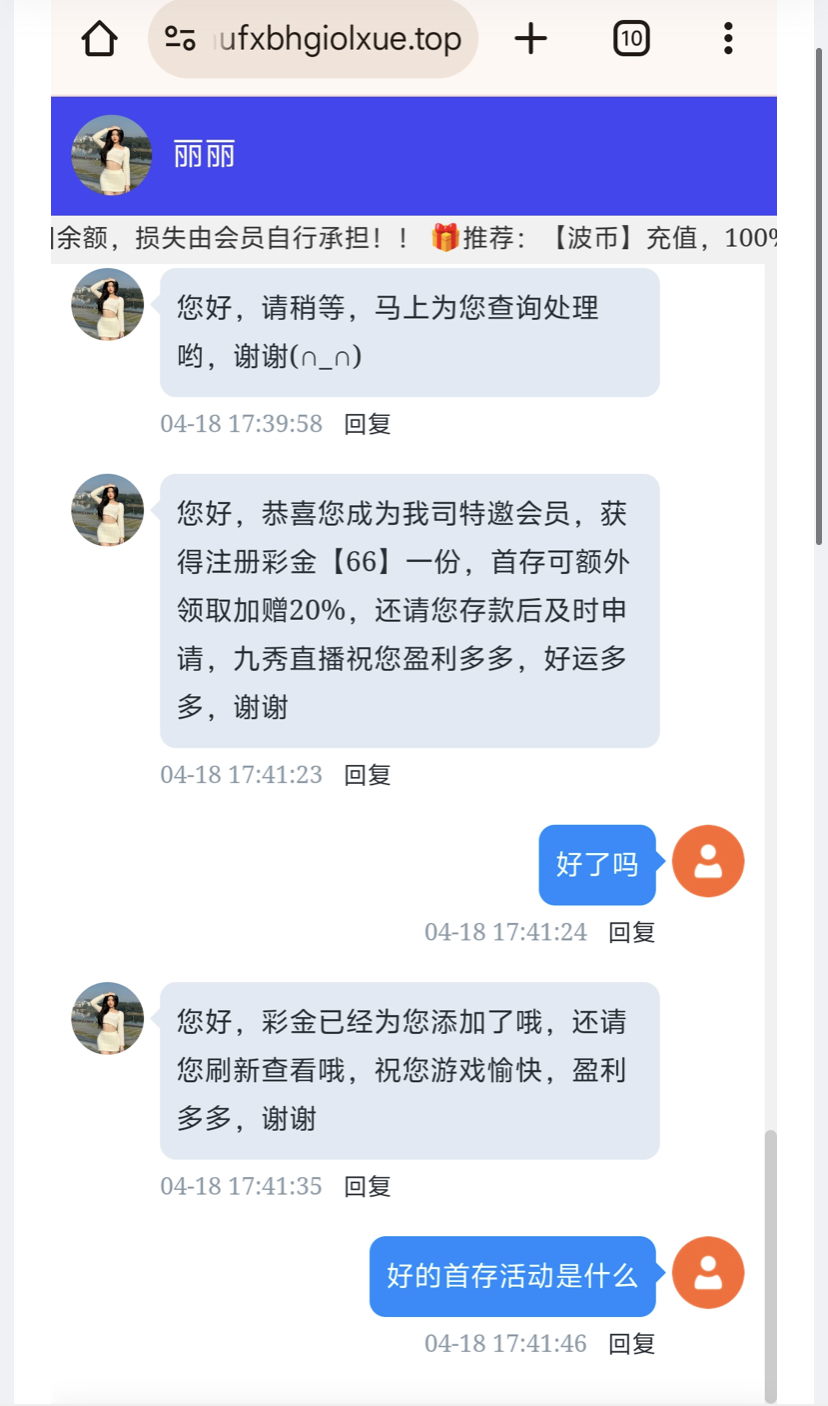828x1406 pixels.
Task: Open the tab switcher showing 10
Action: (631, 40)
